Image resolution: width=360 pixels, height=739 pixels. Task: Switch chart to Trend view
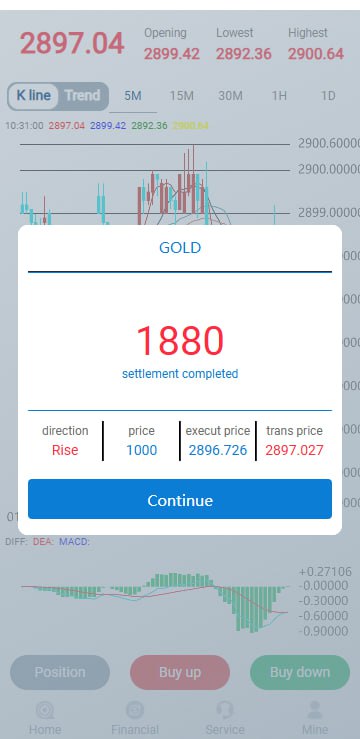[82, 96]
